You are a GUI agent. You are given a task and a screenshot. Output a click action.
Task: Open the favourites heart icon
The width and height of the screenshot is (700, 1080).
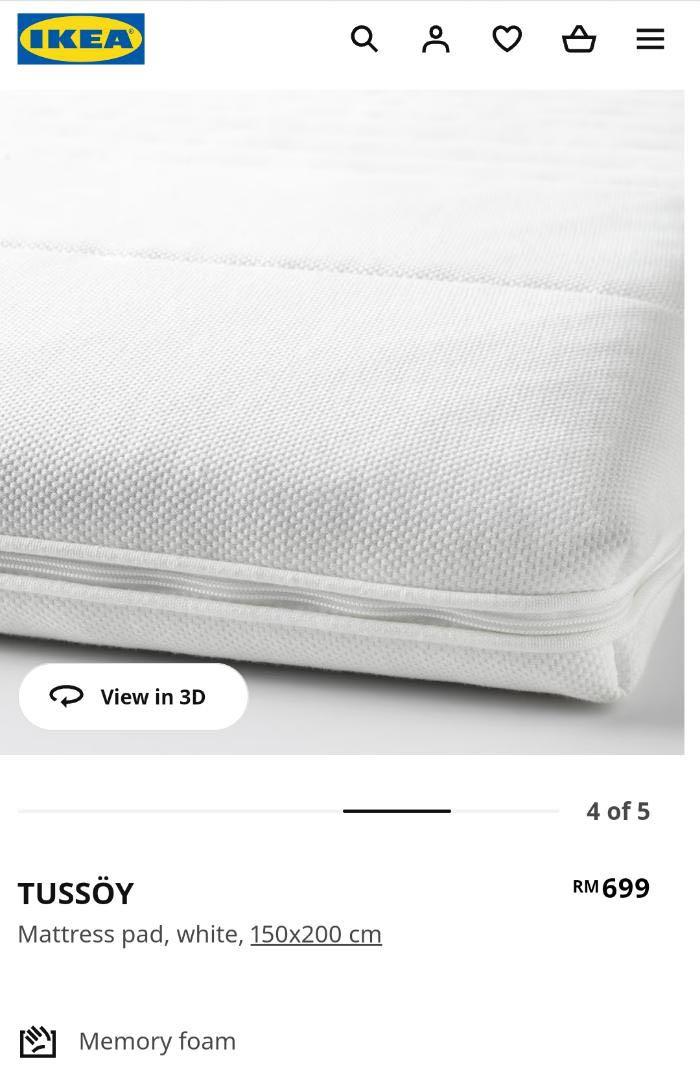click(x=507, y=39)
